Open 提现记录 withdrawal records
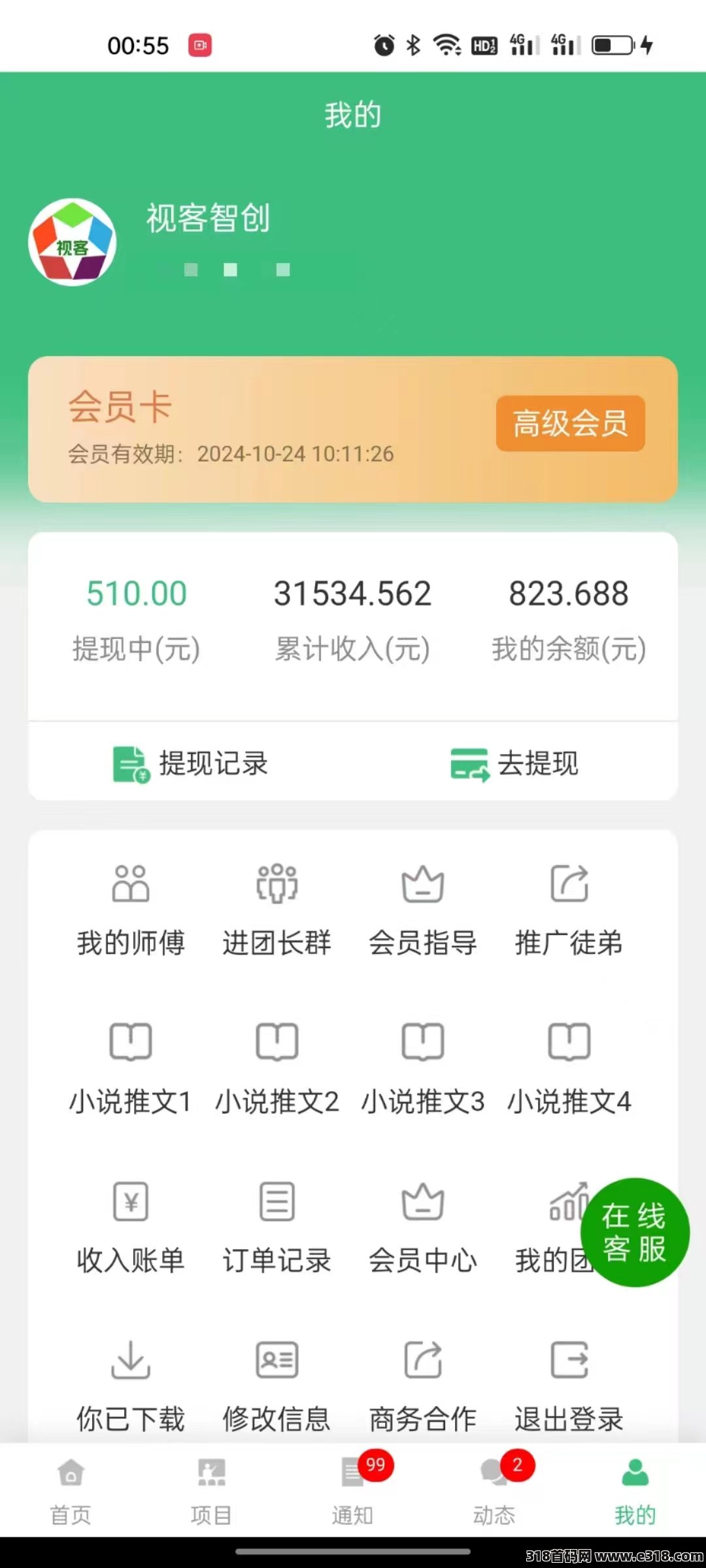Image resolution: width=706 pixels, height=1568 pixels. pos(191,763)
